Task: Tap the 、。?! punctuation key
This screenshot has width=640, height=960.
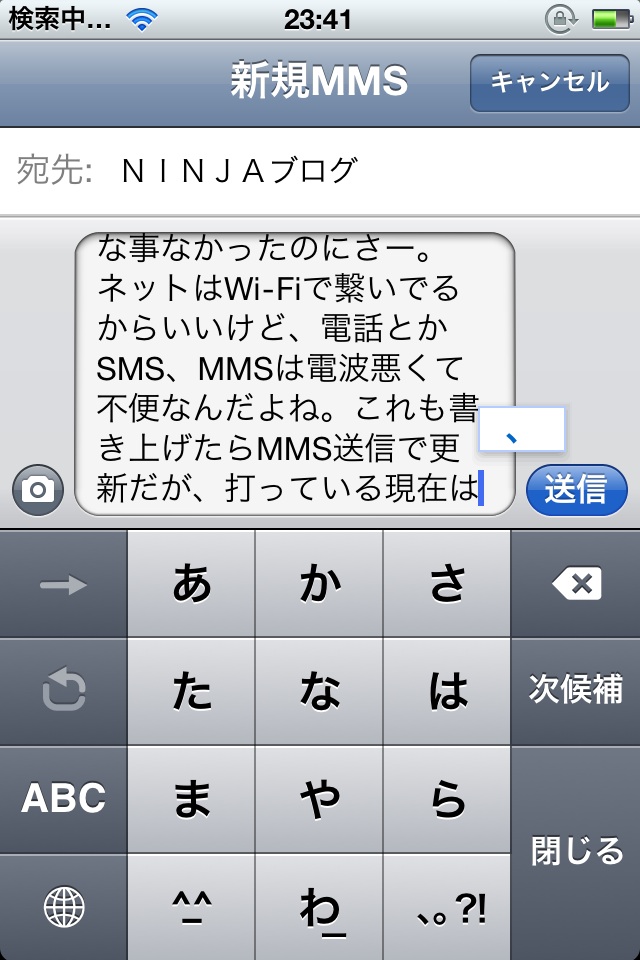Action: (x=447, y=906)
